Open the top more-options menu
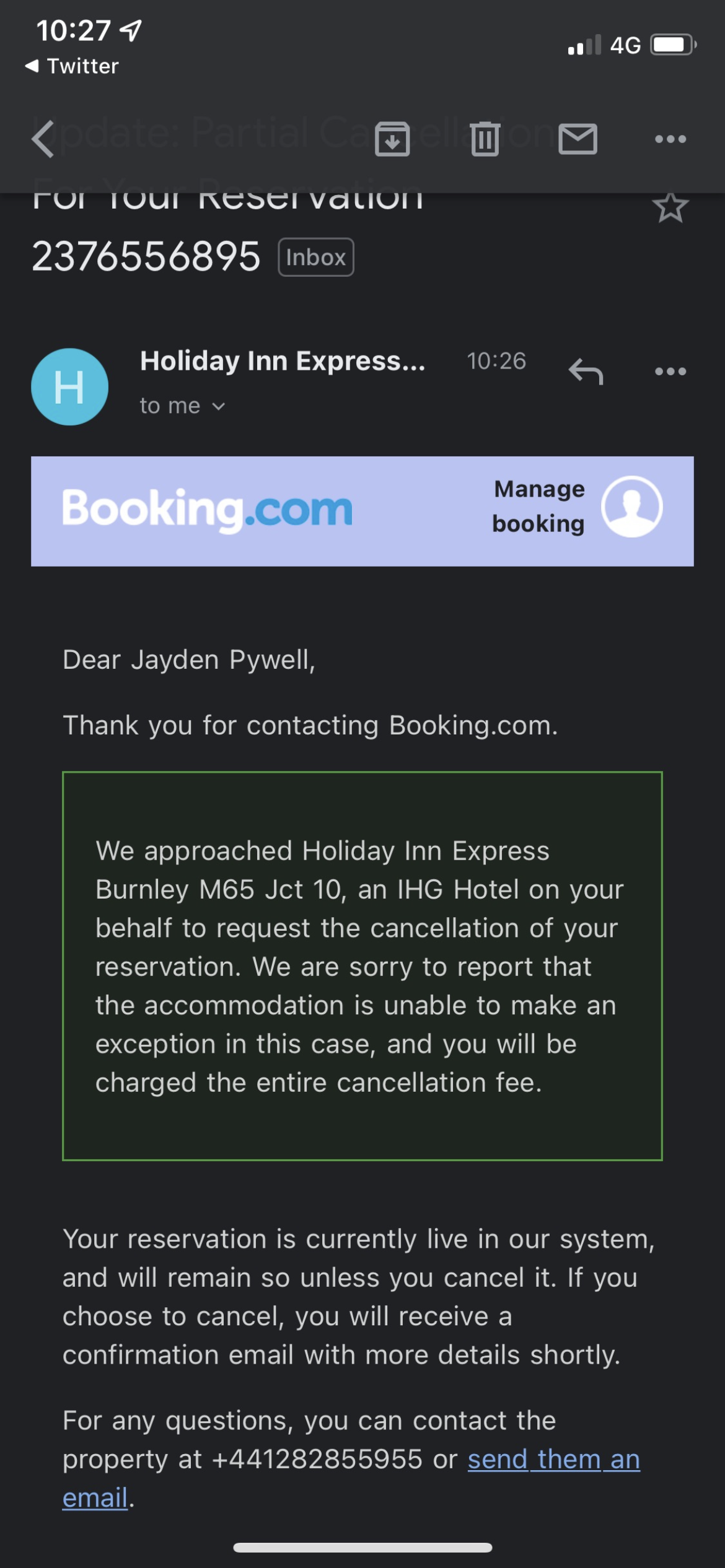This screenshot has height=1568, width=725. (671, 139)
